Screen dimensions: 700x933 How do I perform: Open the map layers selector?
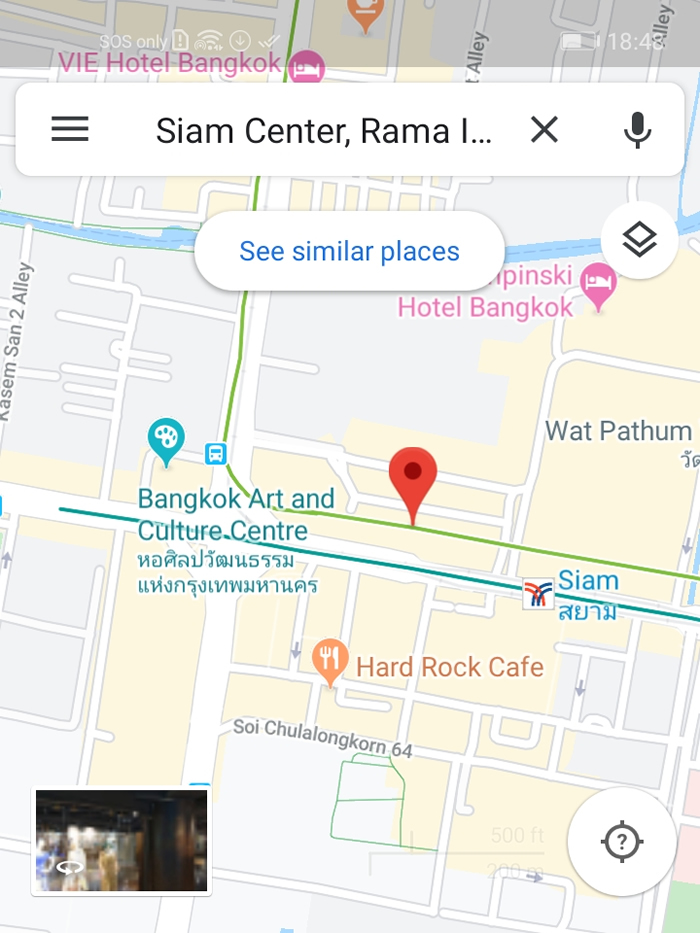pyautogui.click(x=639, y=240)
